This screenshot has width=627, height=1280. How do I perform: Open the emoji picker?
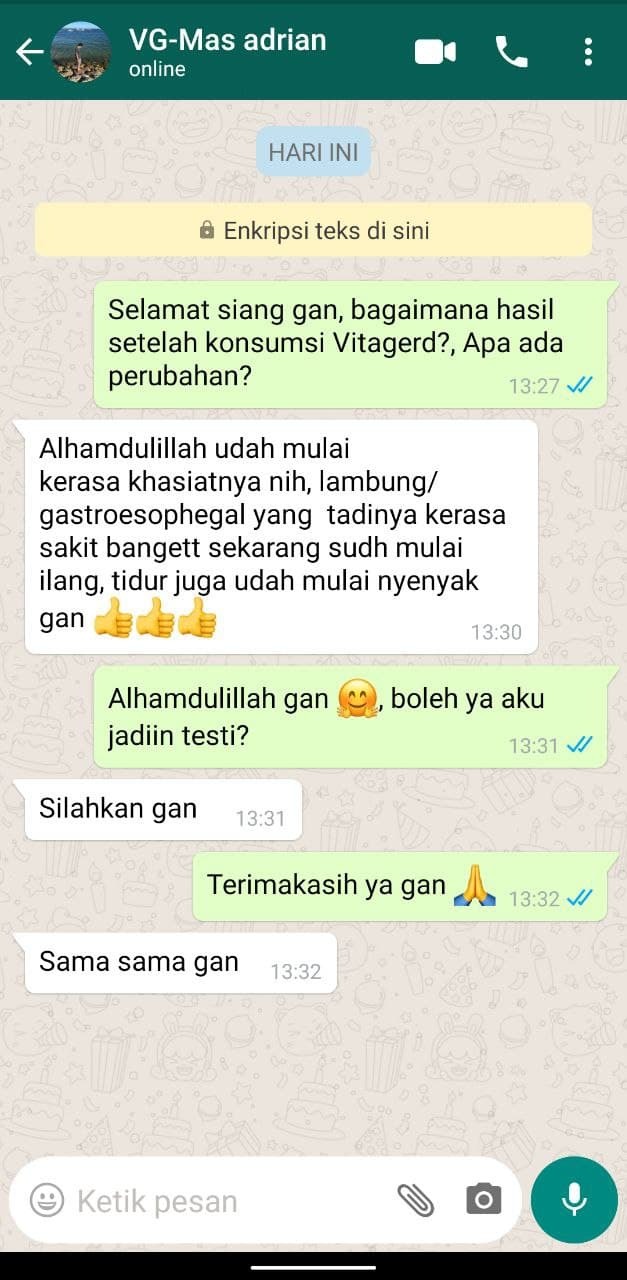pyautogui.click(x=46, y=1199)
